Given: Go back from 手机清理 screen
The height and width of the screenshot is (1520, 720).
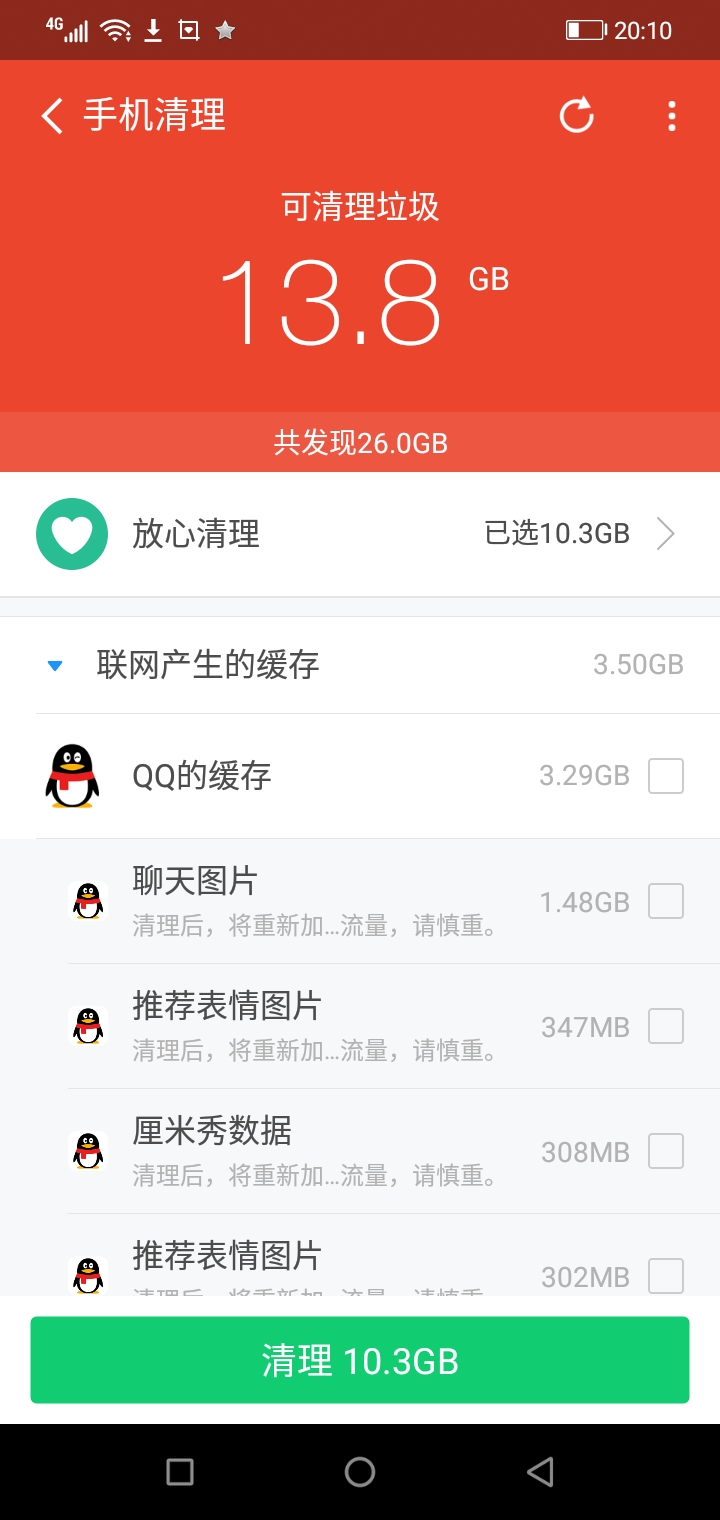Looking at the screenshot, I should pyautogui.click(x=52, y=116).
